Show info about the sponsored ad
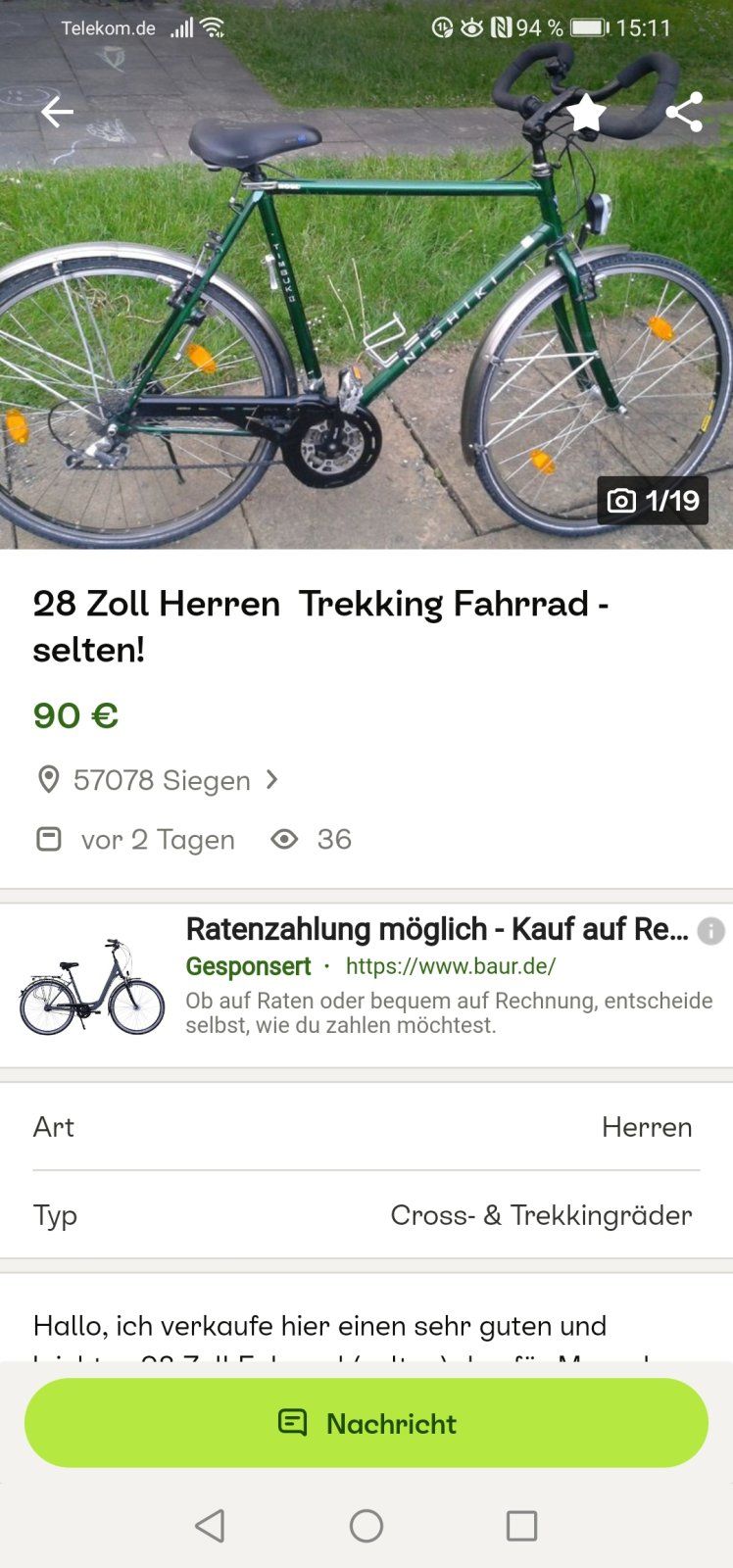 tap(711, 931)
